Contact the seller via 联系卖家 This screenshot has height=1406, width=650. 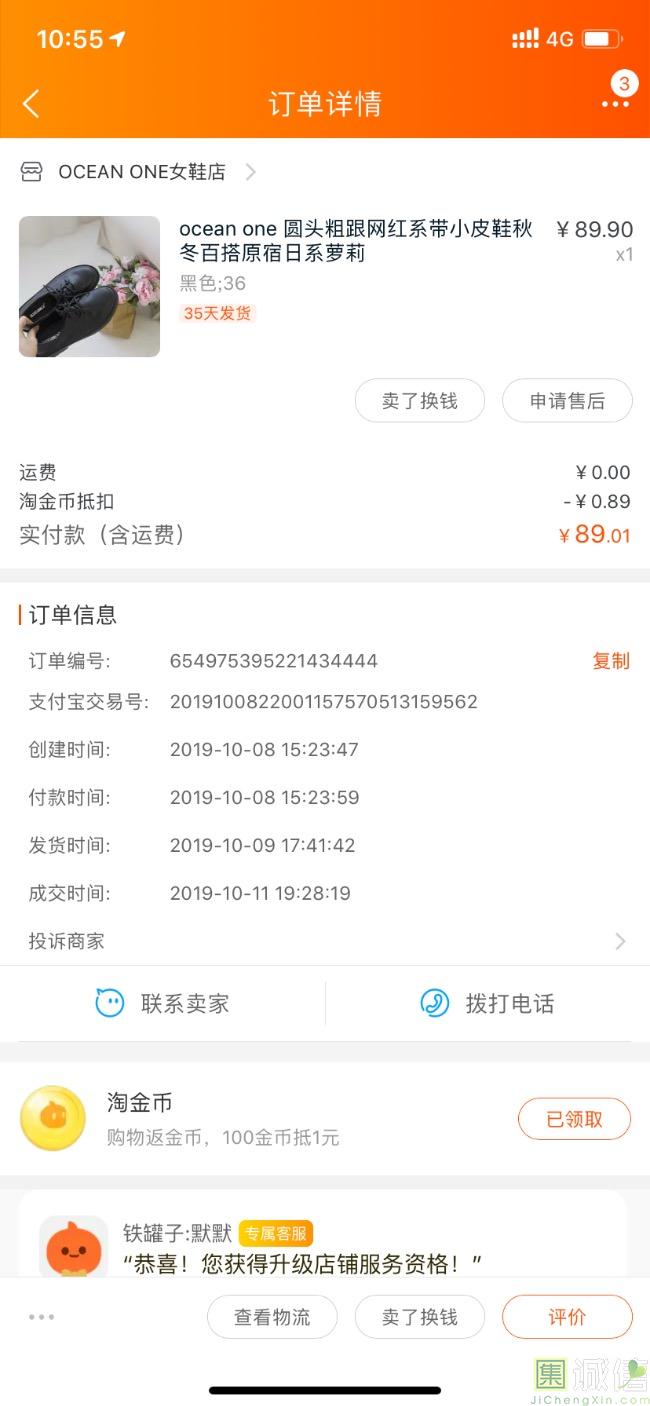coord(163,1003)
